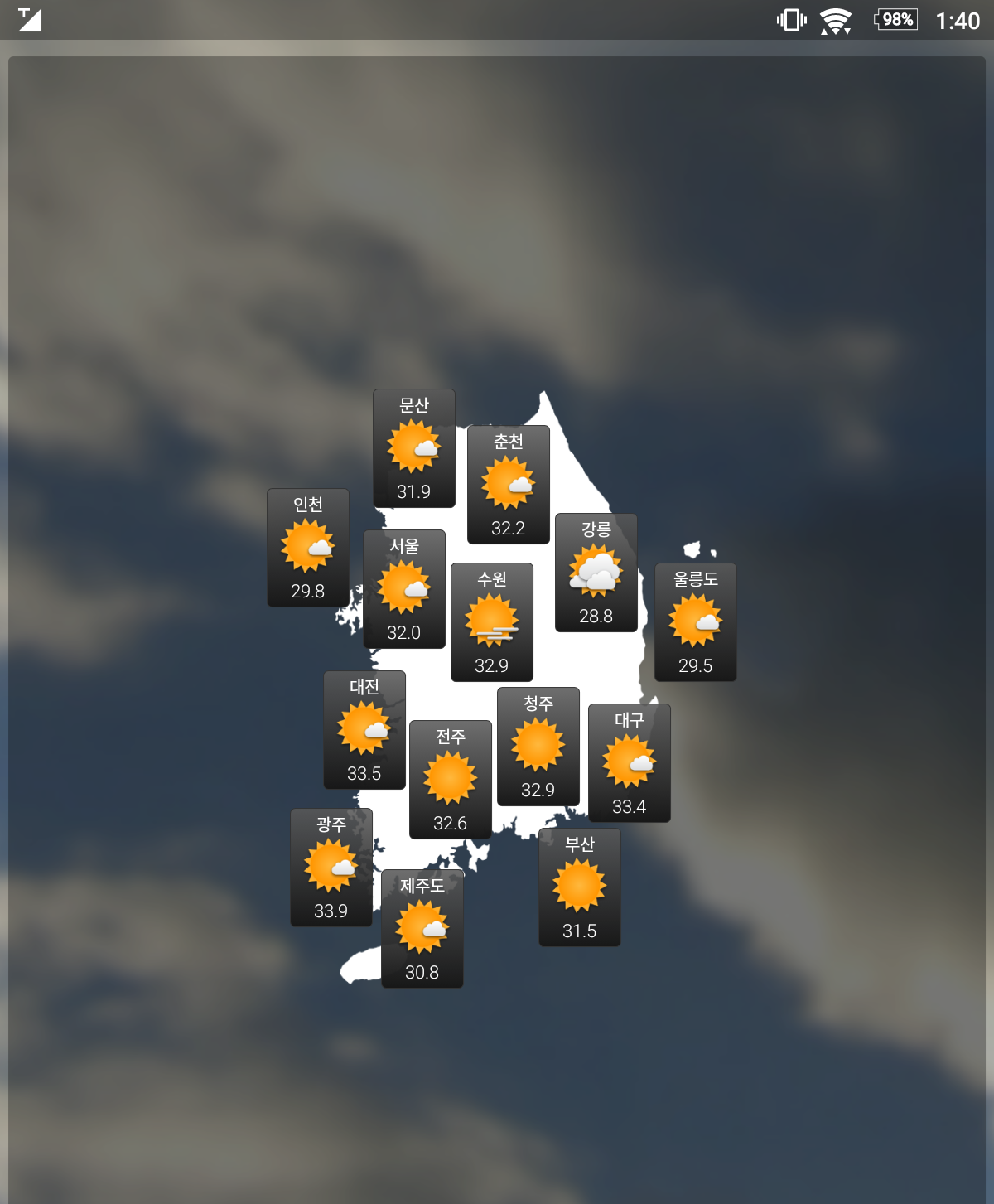Select the 춘천 weather card

(508, 484)
